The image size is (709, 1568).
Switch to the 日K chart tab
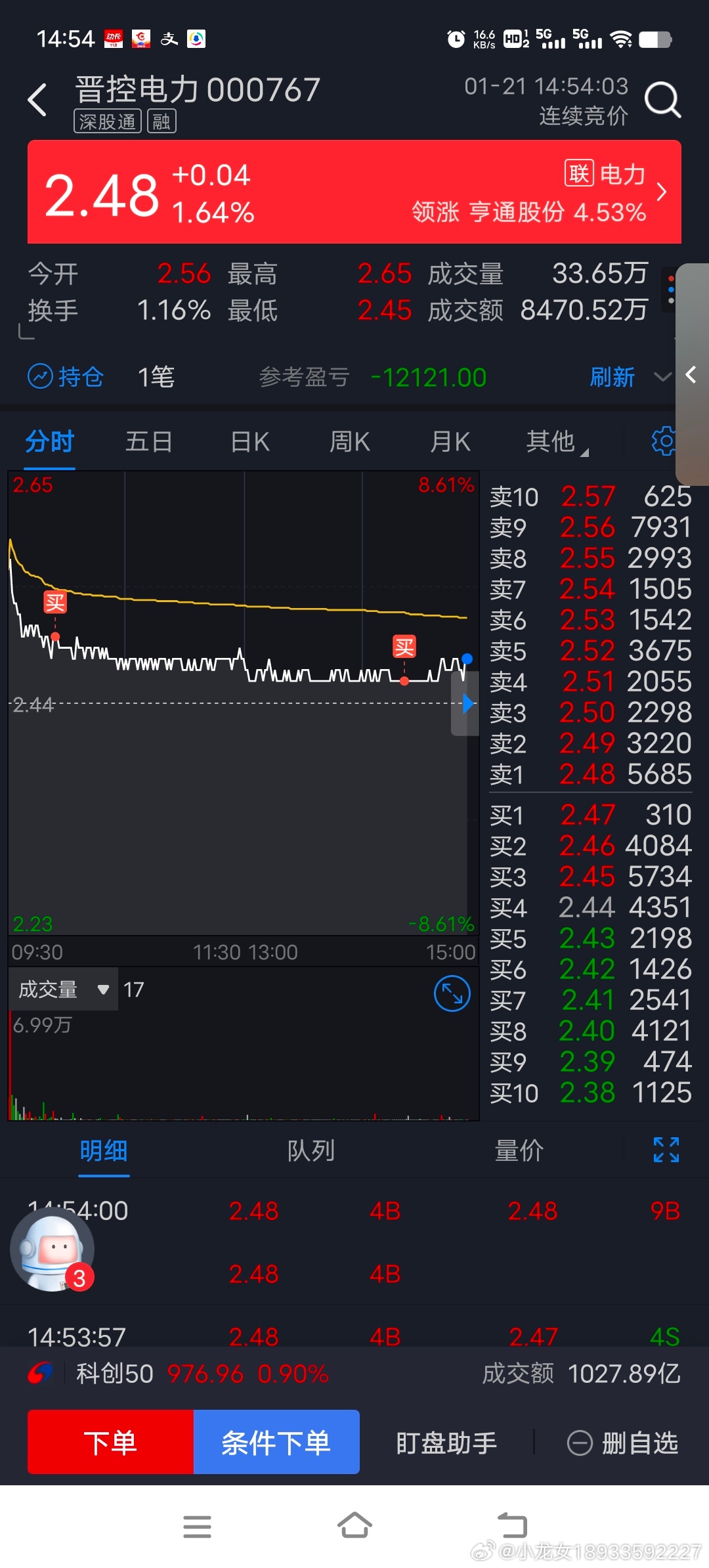click(250, 442)
